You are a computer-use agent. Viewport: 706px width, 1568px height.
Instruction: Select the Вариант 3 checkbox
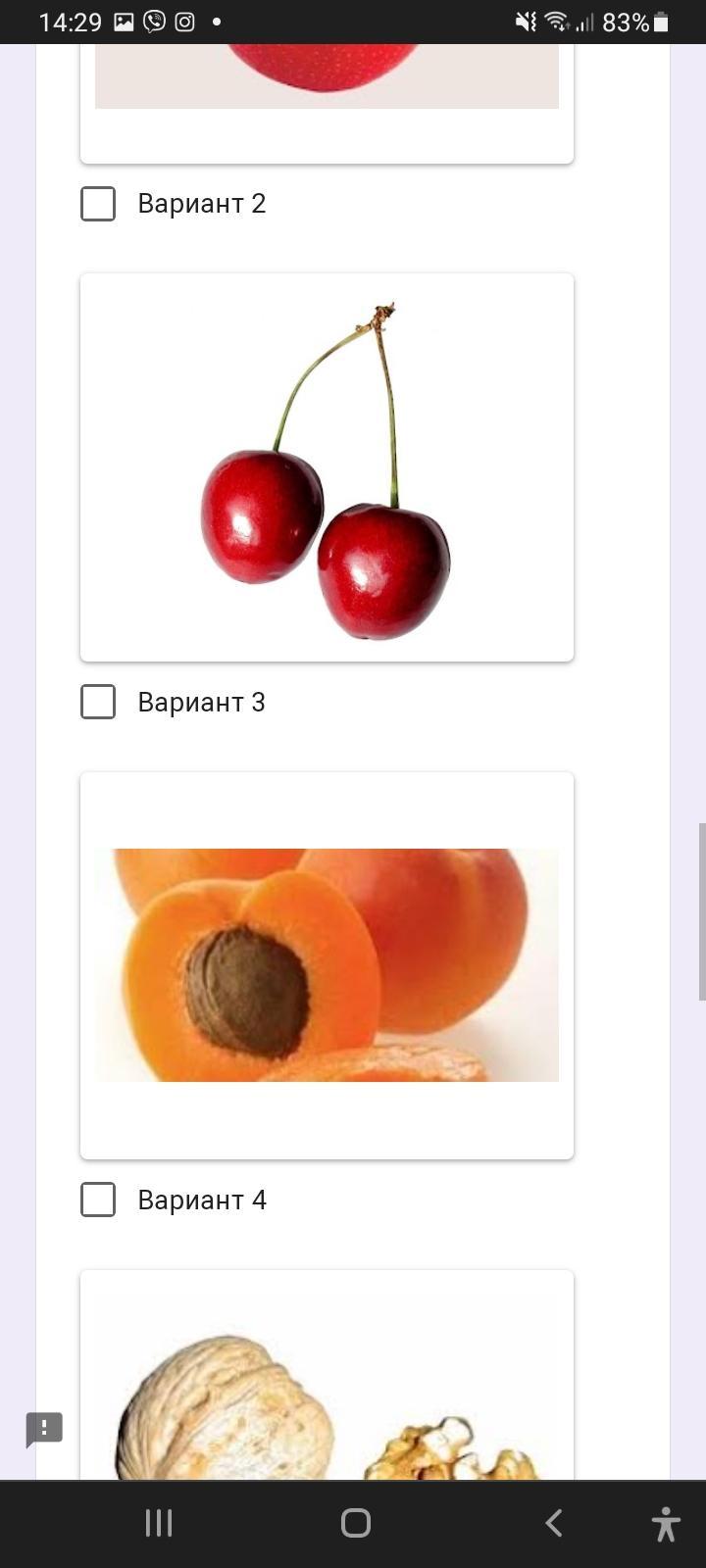pos(98,702)
